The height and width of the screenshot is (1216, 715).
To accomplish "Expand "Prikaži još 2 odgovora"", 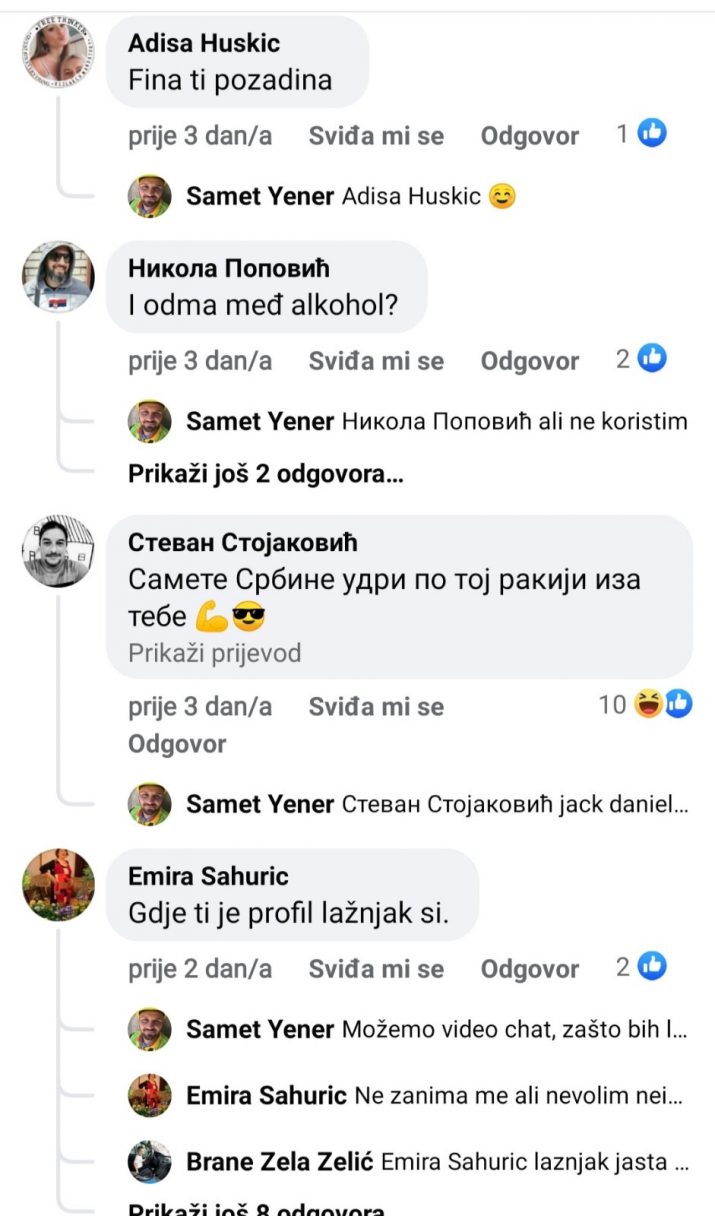I will click(265, 474).
